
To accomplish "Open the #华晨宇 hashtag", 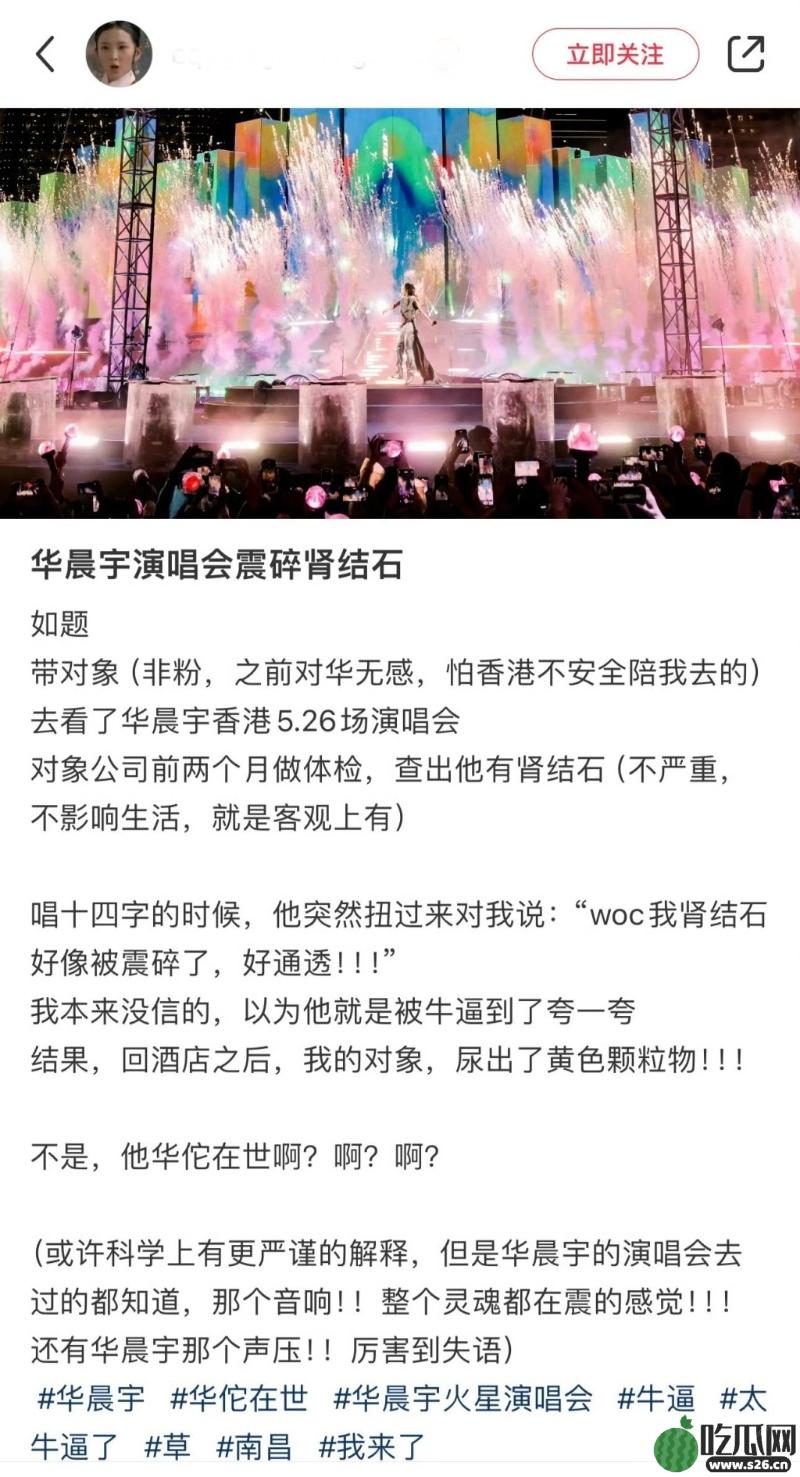I will [90, 1397].
